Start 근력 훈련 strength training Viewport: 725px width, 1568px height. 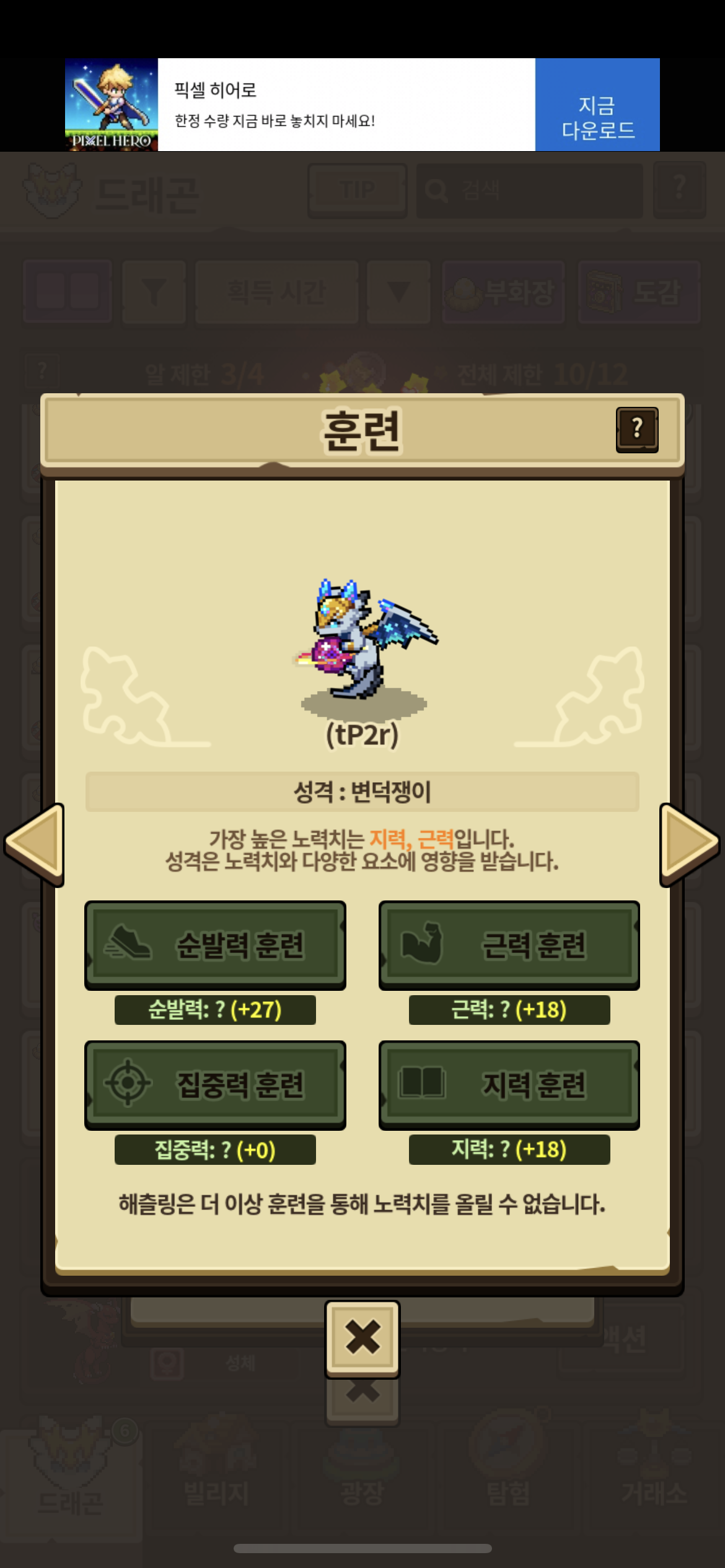[x=509, y=944]
